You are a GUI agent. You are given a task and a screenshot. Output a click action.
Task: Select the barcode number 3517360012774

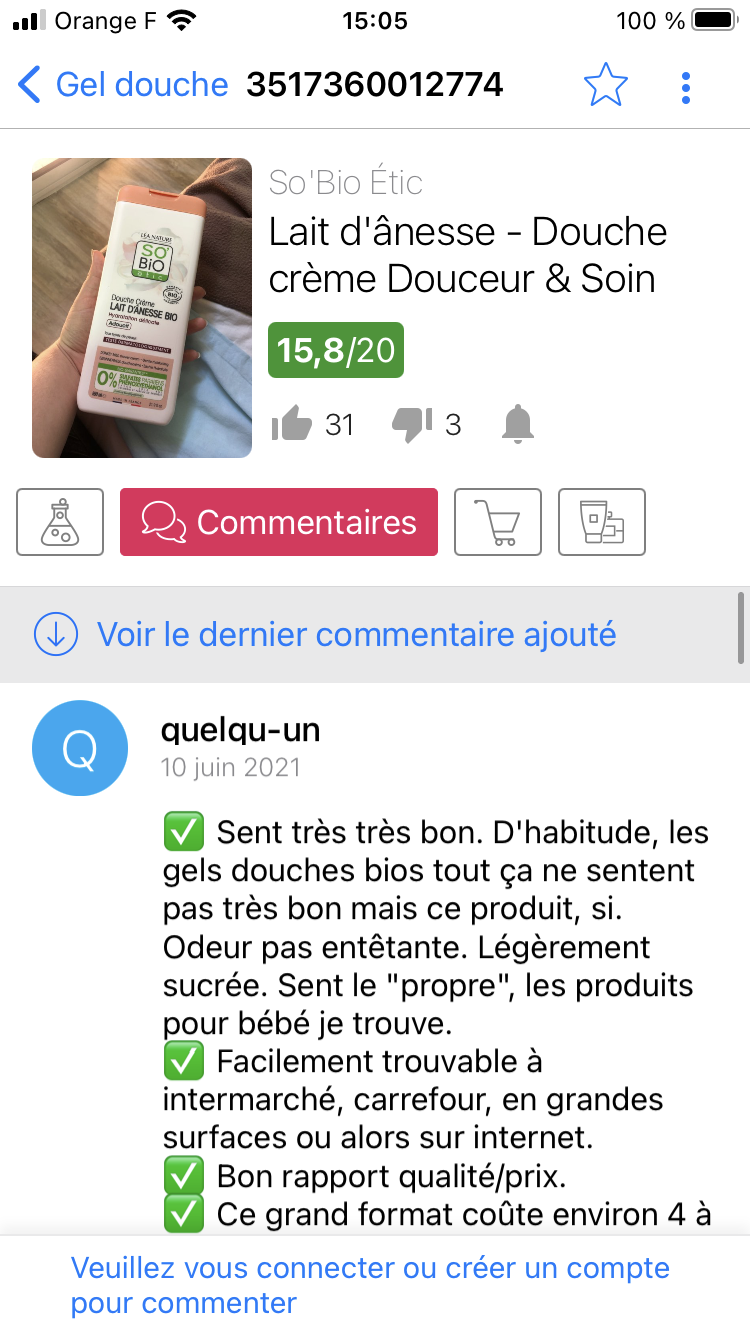coord(374,86)
